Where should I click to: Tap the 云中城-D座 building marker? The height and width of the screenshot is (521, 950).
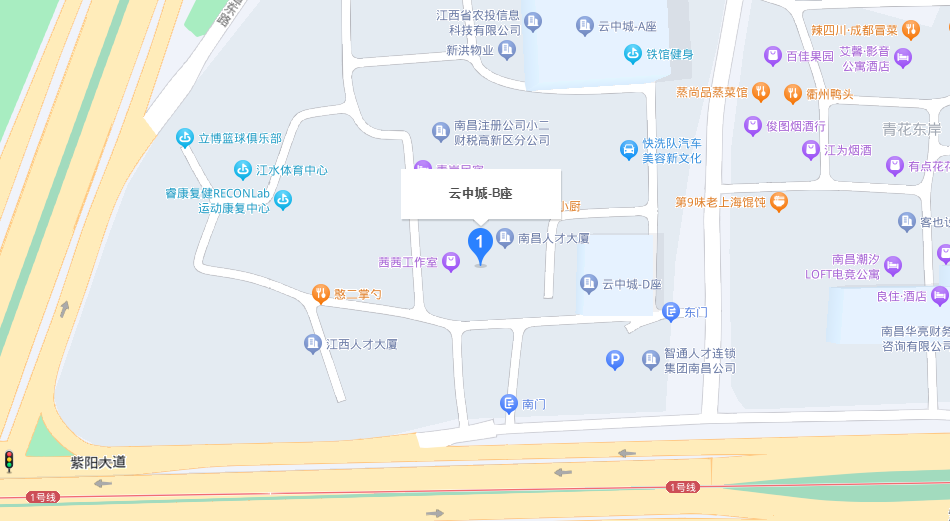tap(589, 284)
